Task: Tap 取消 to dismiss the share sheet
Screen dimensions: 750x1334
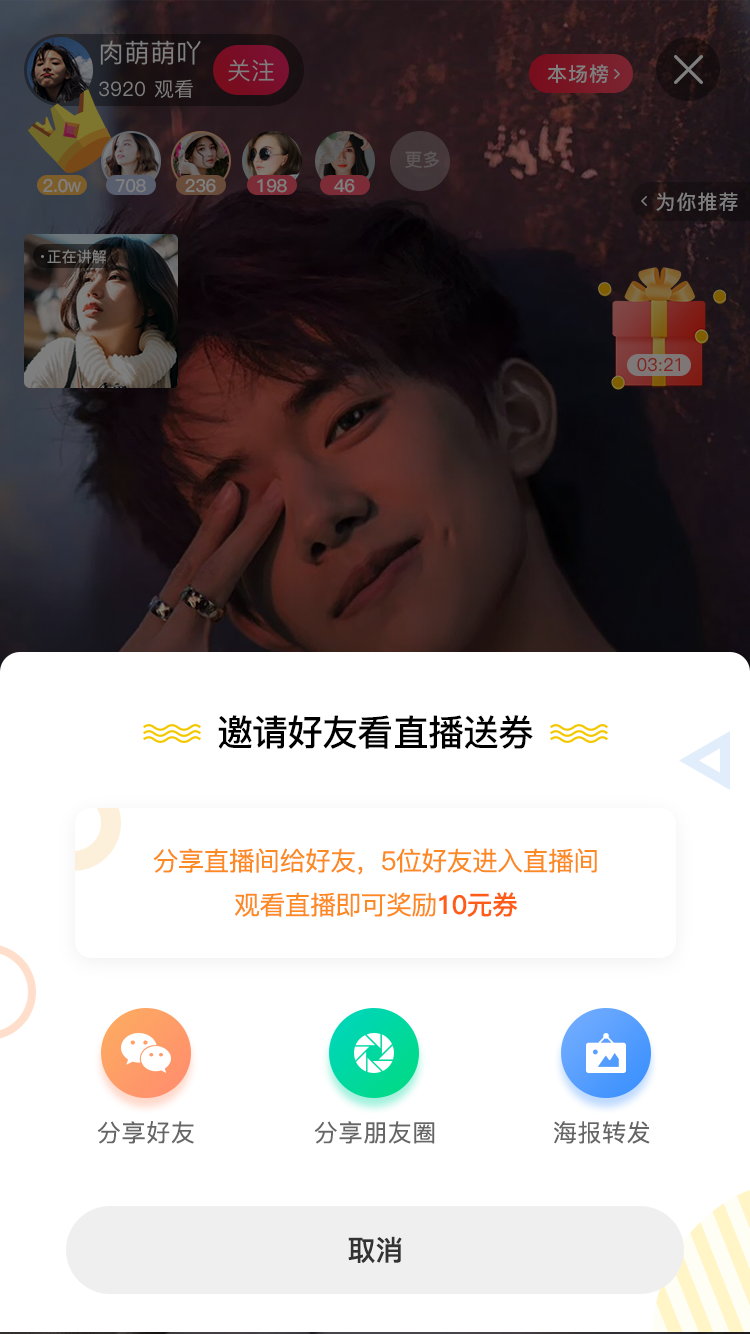Action: pos(375,1250)
